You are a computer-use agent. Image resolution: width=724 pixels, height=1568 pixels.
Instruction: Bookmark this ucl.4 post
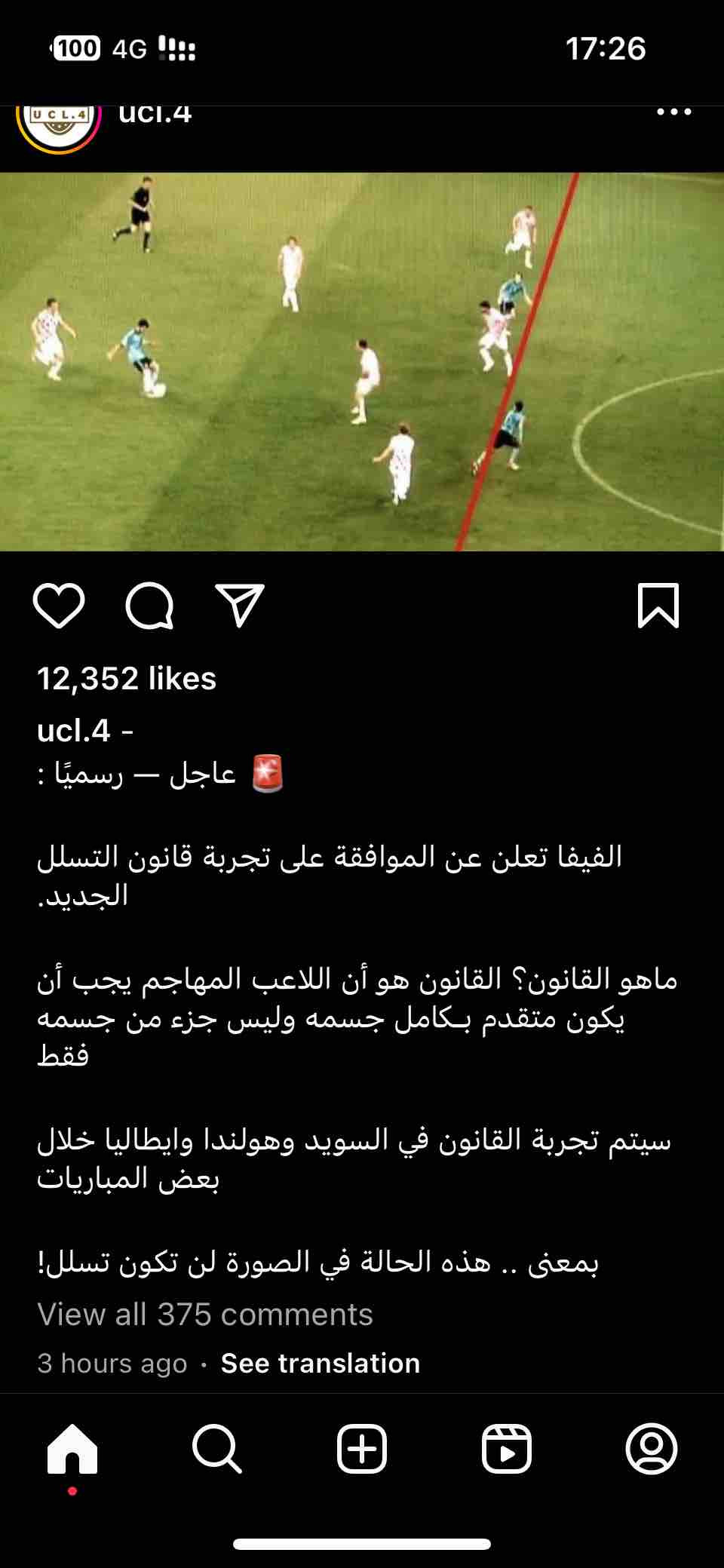(658, 605)
